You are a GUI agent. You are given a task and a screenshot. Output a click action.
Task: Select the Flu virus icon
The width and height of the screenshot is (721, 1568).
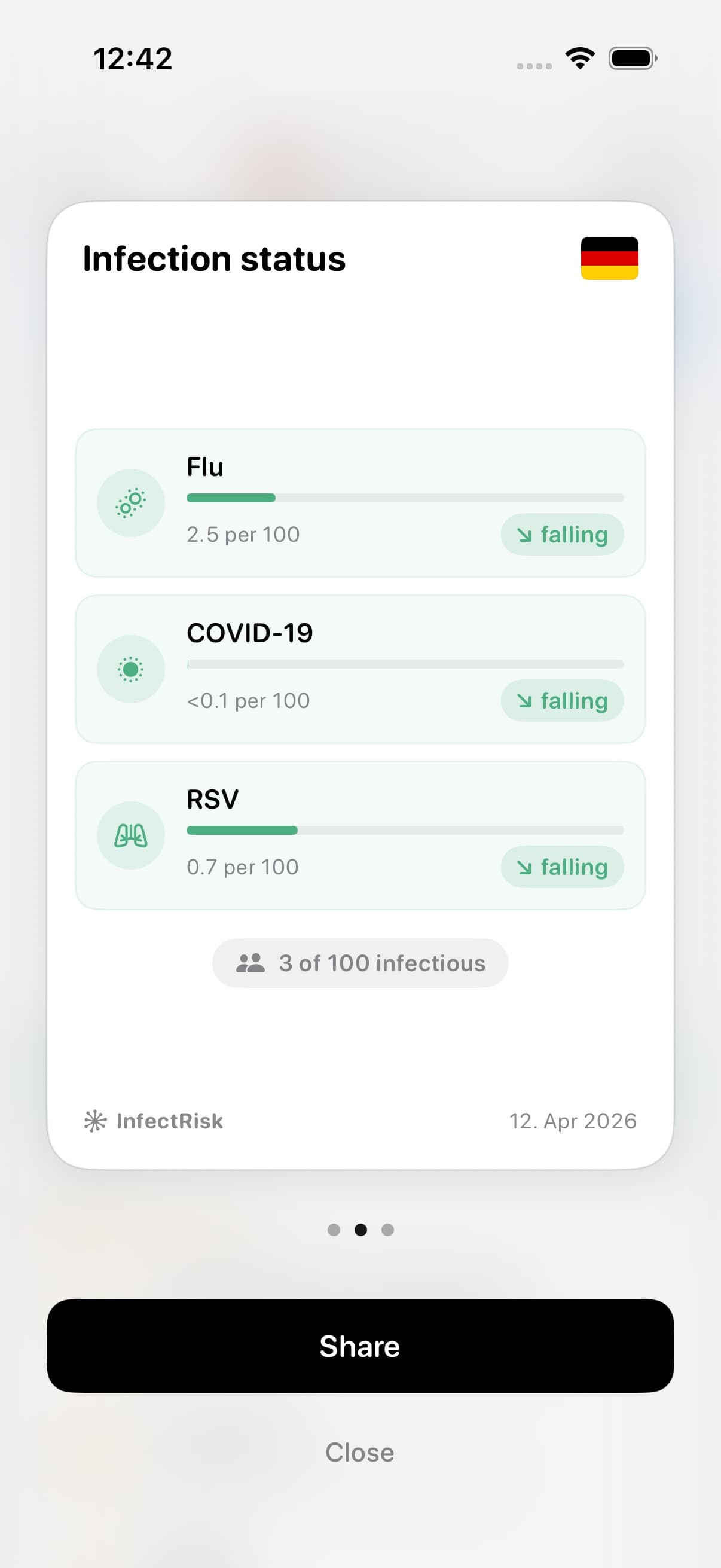[131, 502]
